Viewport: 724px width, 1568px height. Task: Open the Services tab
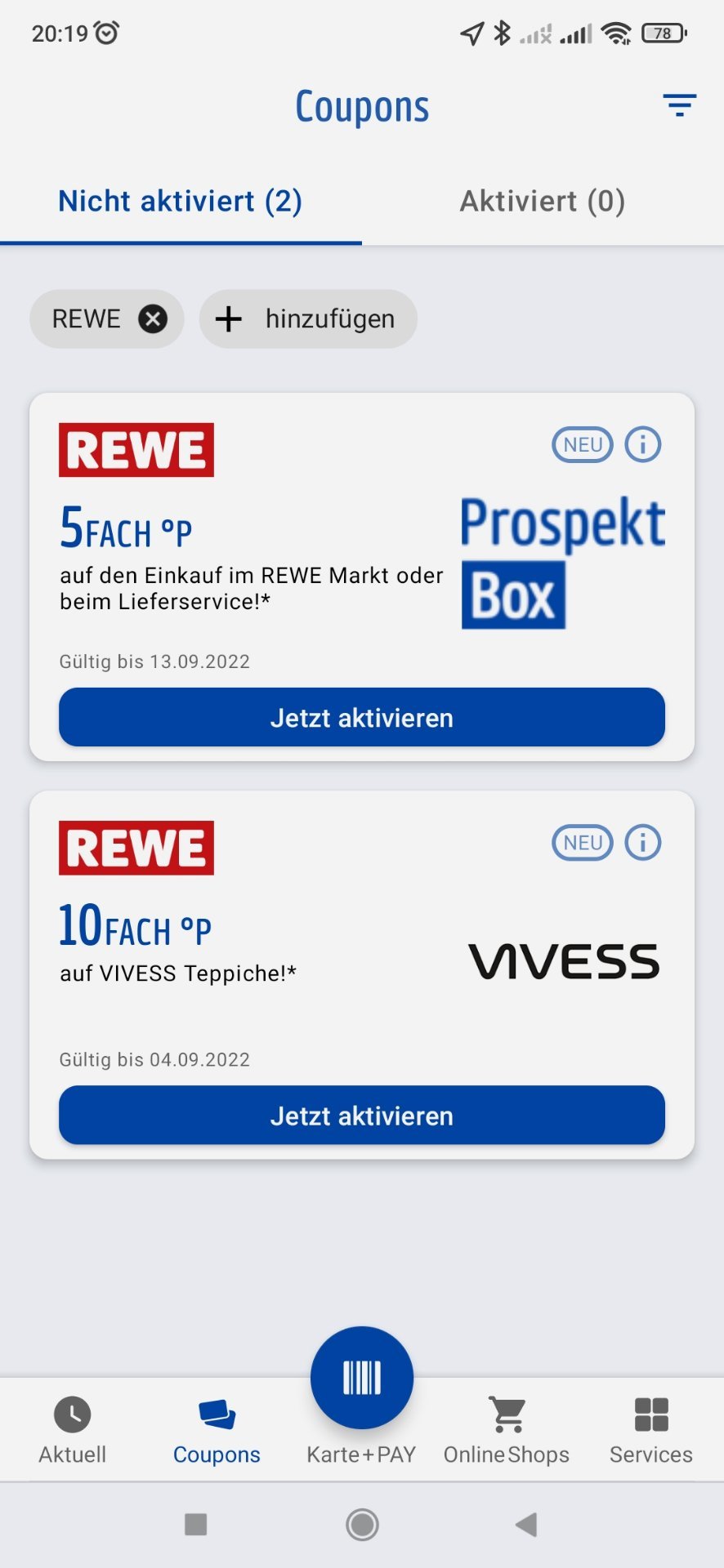651,1430
